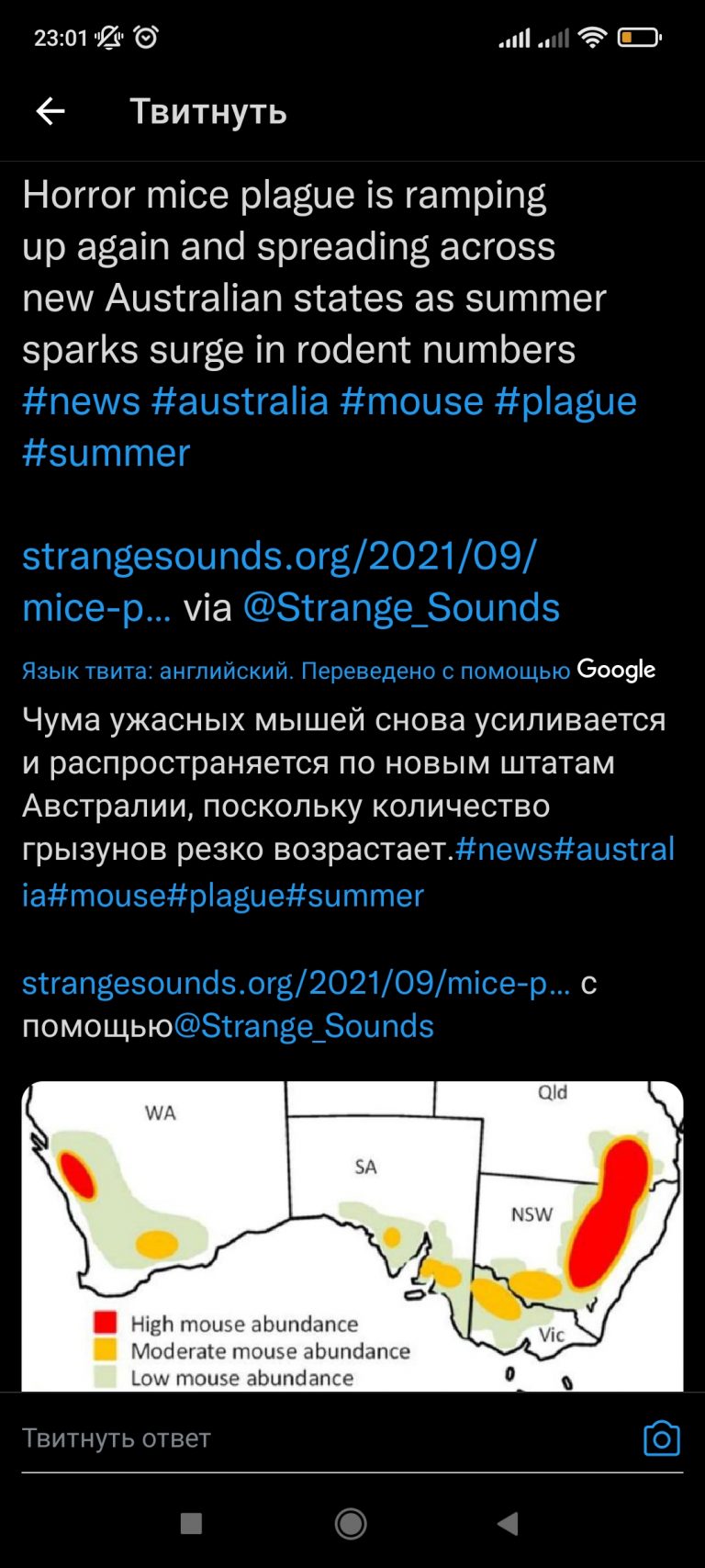Open the #plague hashtag in original tweet
The height and width of the screenshot is (1568, 705).
tap(565, 403)
